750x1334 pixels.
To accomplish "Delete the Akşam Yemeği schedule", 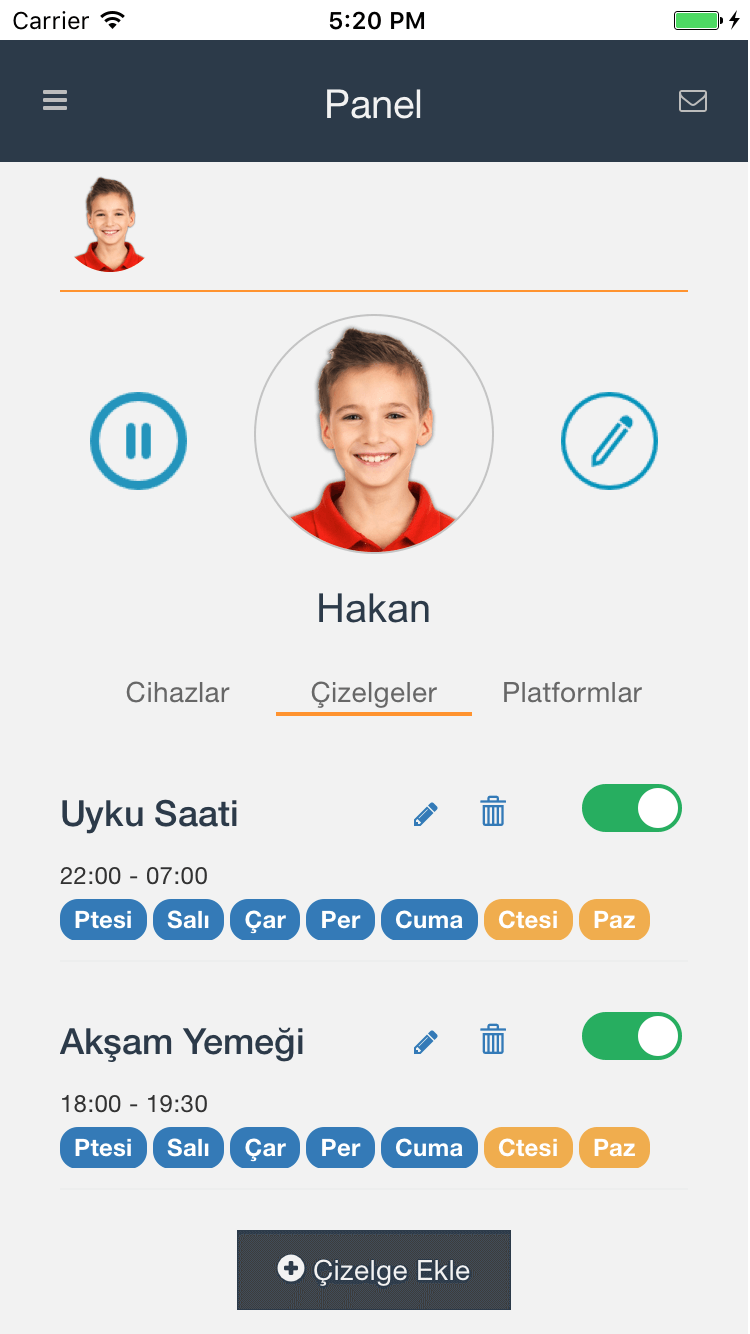I will [493, 1040].
